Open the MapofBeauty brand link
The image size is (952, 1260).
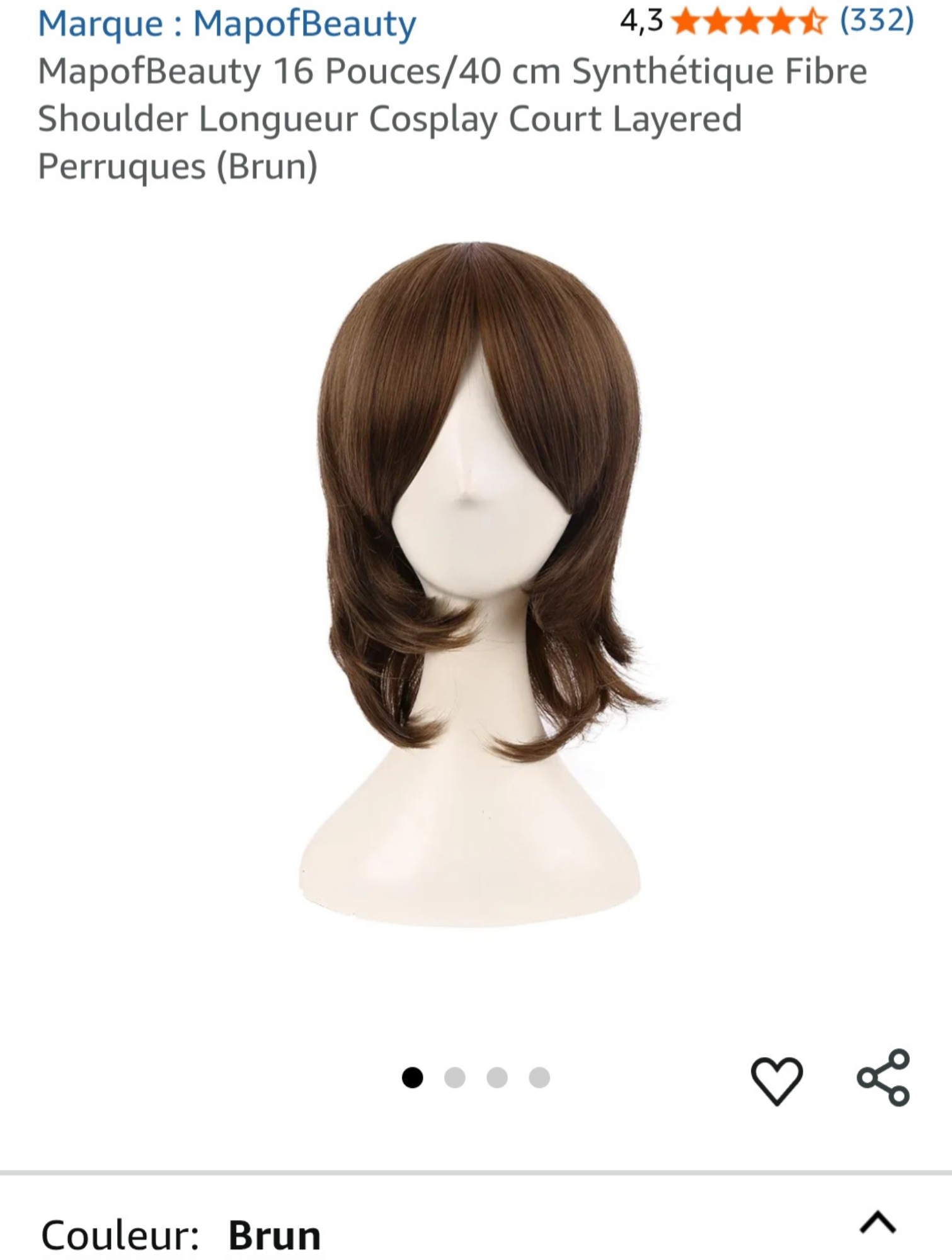227,24
